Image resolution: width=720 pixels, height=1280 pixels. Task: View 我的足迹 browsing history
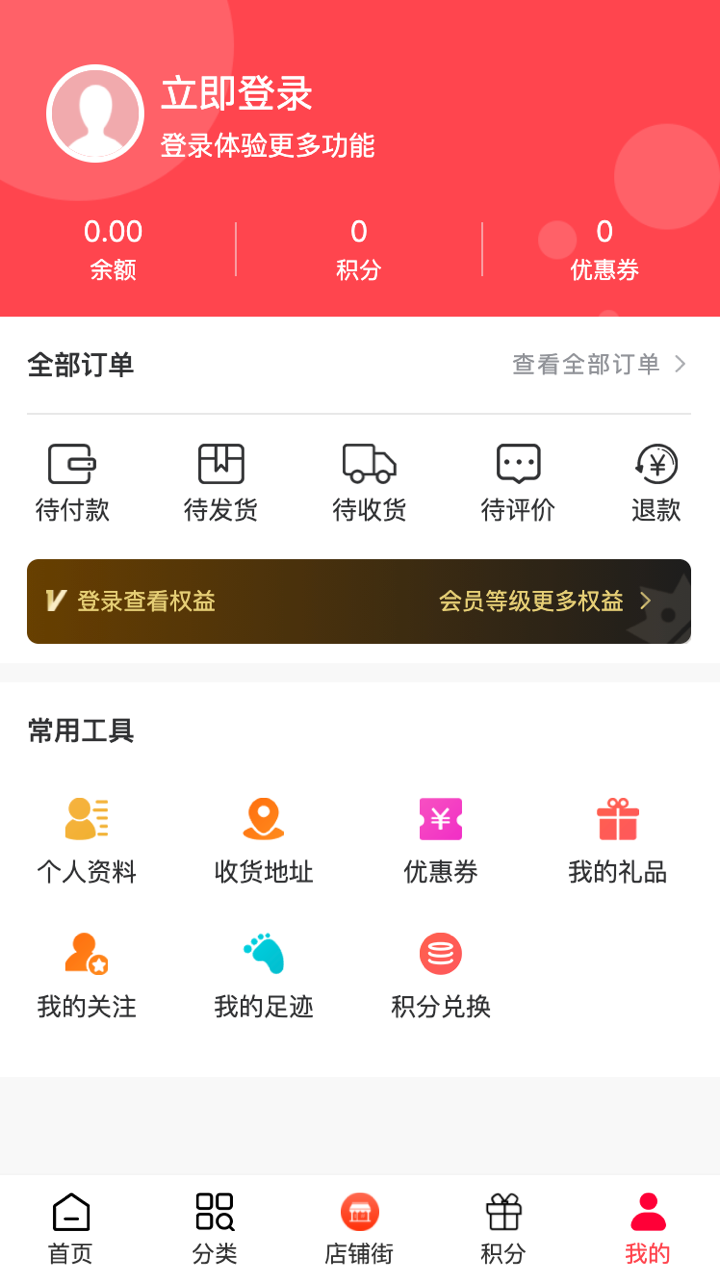[x=264, y=975]
